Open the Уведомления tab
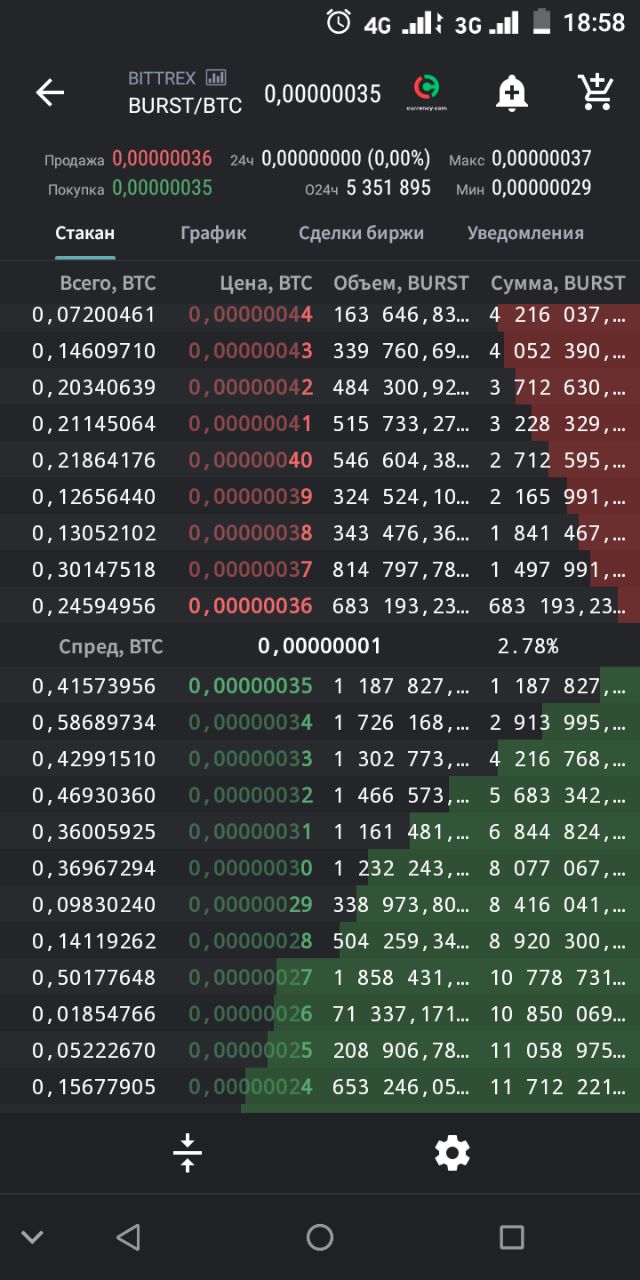 click(526, 233)
